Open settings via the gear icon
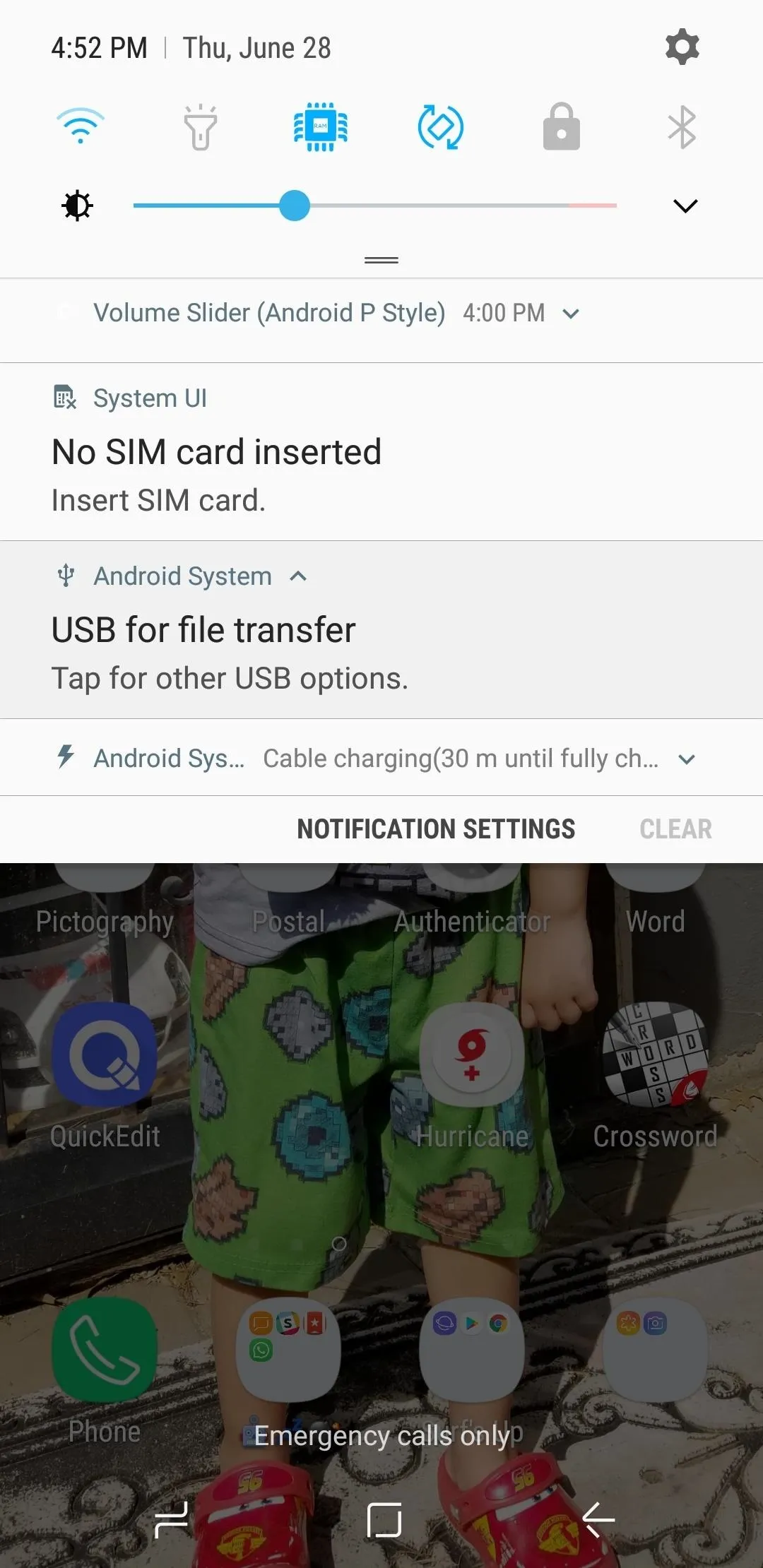The height and width of the screenshot is (1568, 763). [x=682, y=47]
